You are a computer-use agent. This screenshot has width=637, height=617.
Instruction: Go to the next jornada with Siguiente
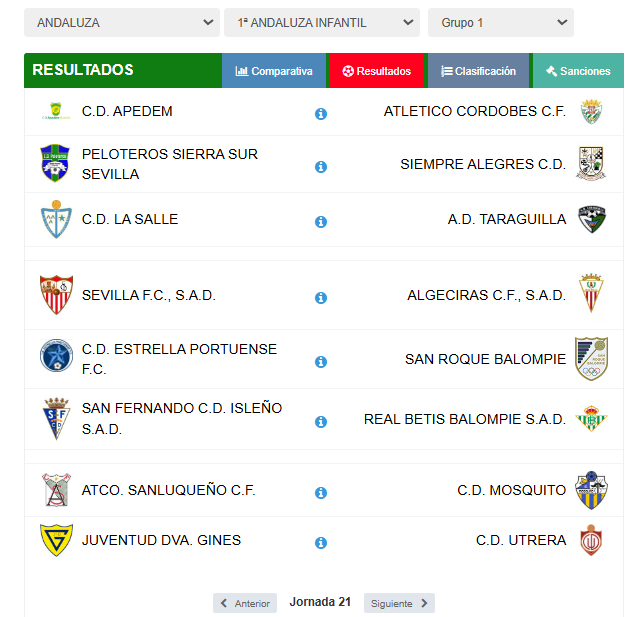pyautogui.click(x=399, y=603)
